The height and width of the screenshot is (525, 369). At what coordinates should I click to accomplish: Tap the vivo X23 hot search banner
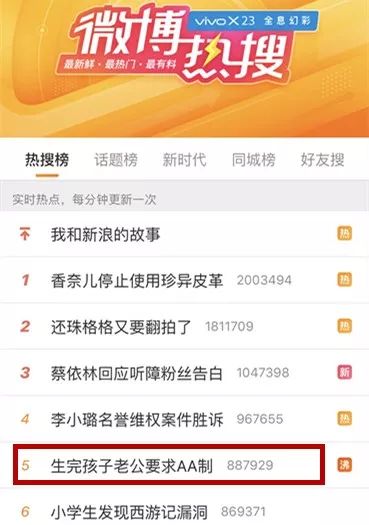(x=184, y=68)
